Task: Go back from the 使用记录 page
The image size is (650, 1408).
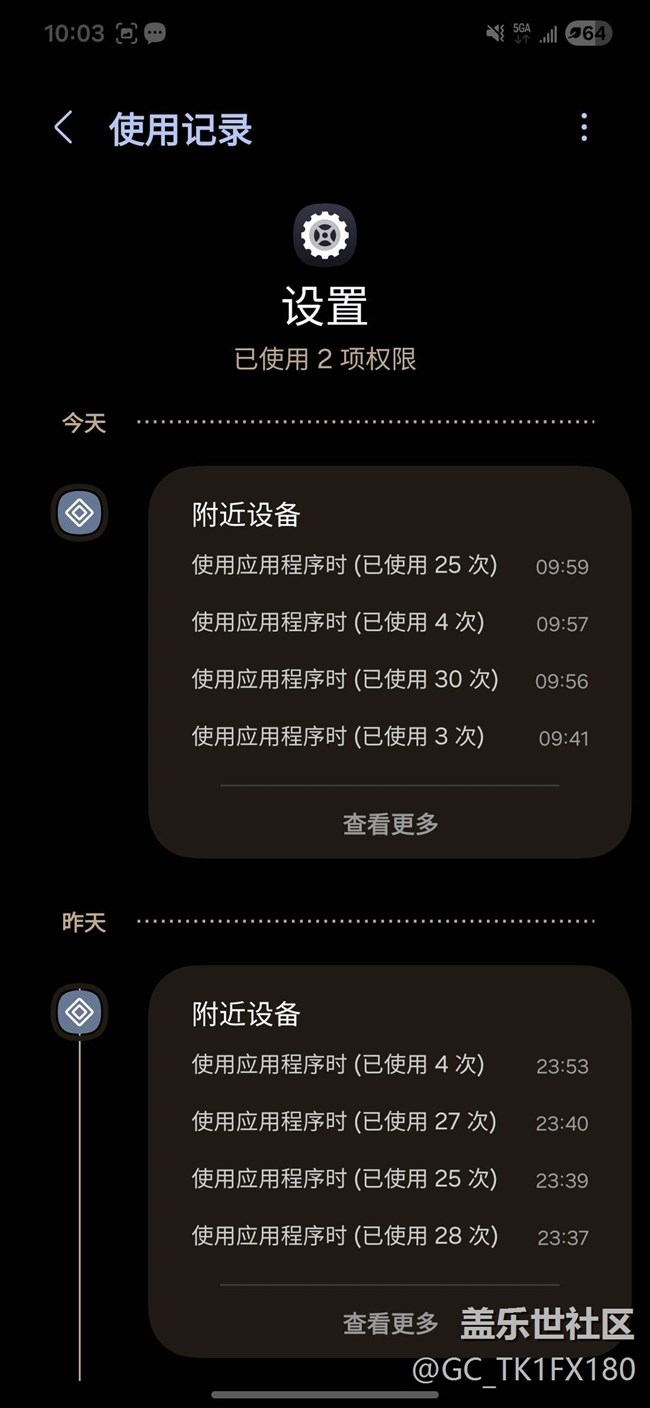Action: tap(63, 128)
